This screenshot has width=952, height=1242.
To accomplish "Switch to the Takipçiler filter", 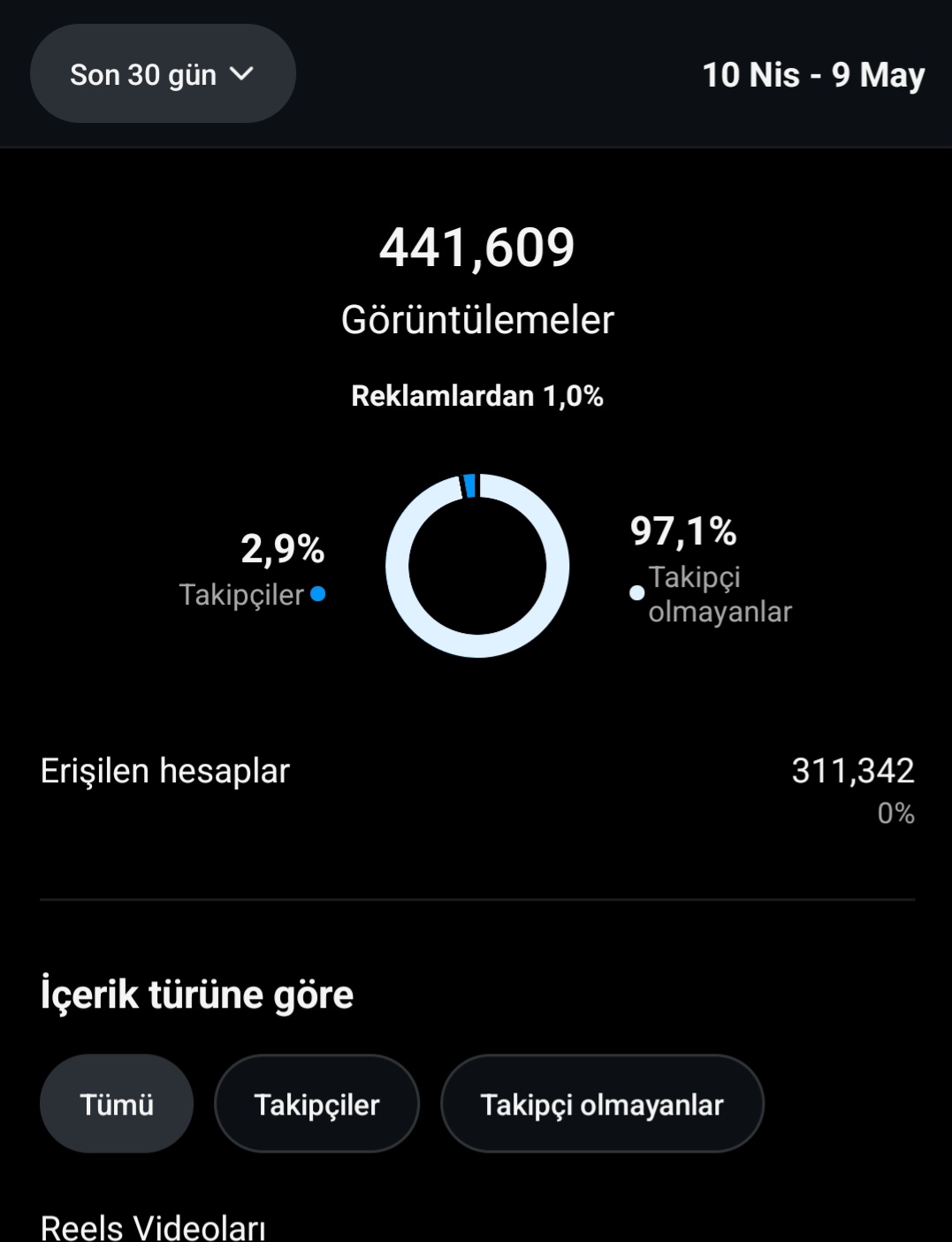I will click(316, 1104).
